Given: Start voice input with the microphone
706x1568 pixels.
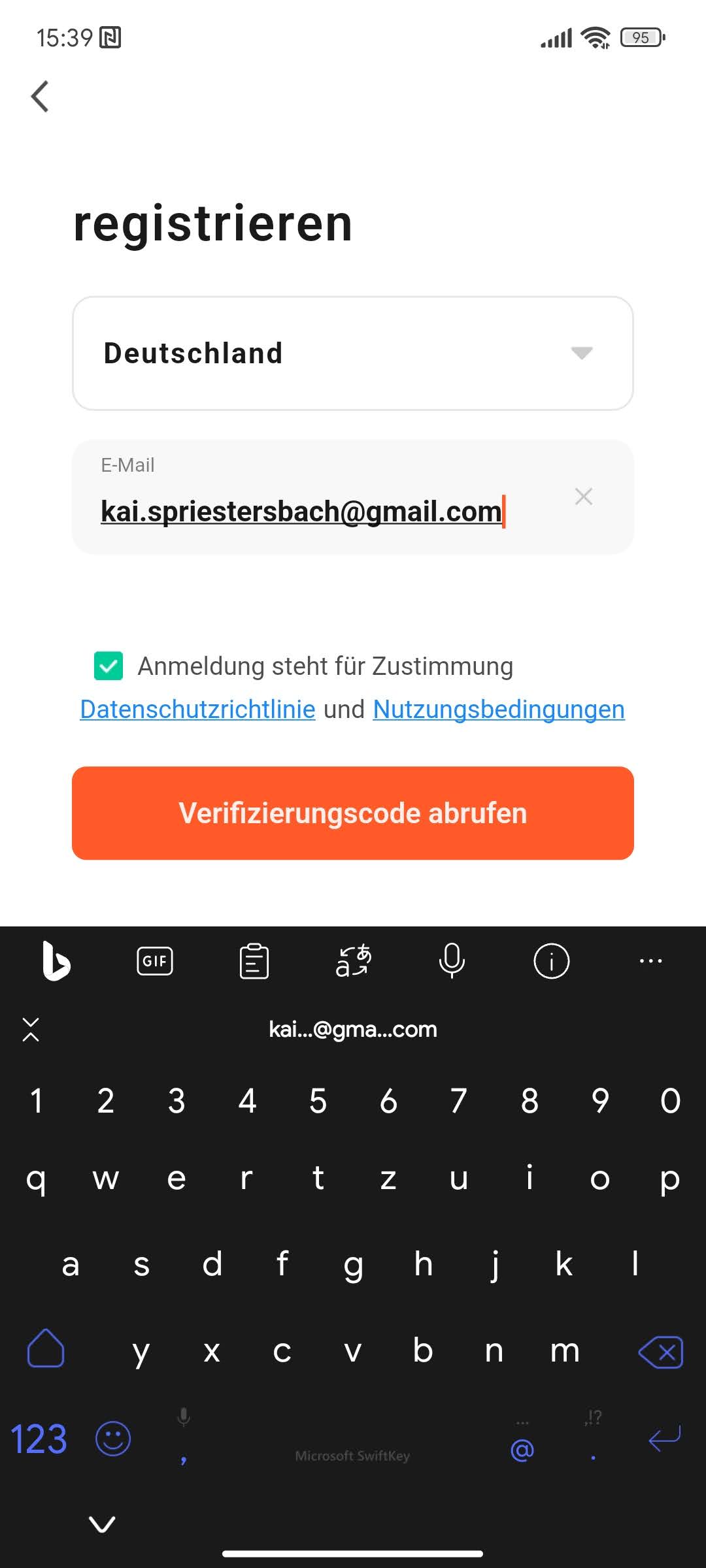Looking at the screenshot, I should [452, 961].
